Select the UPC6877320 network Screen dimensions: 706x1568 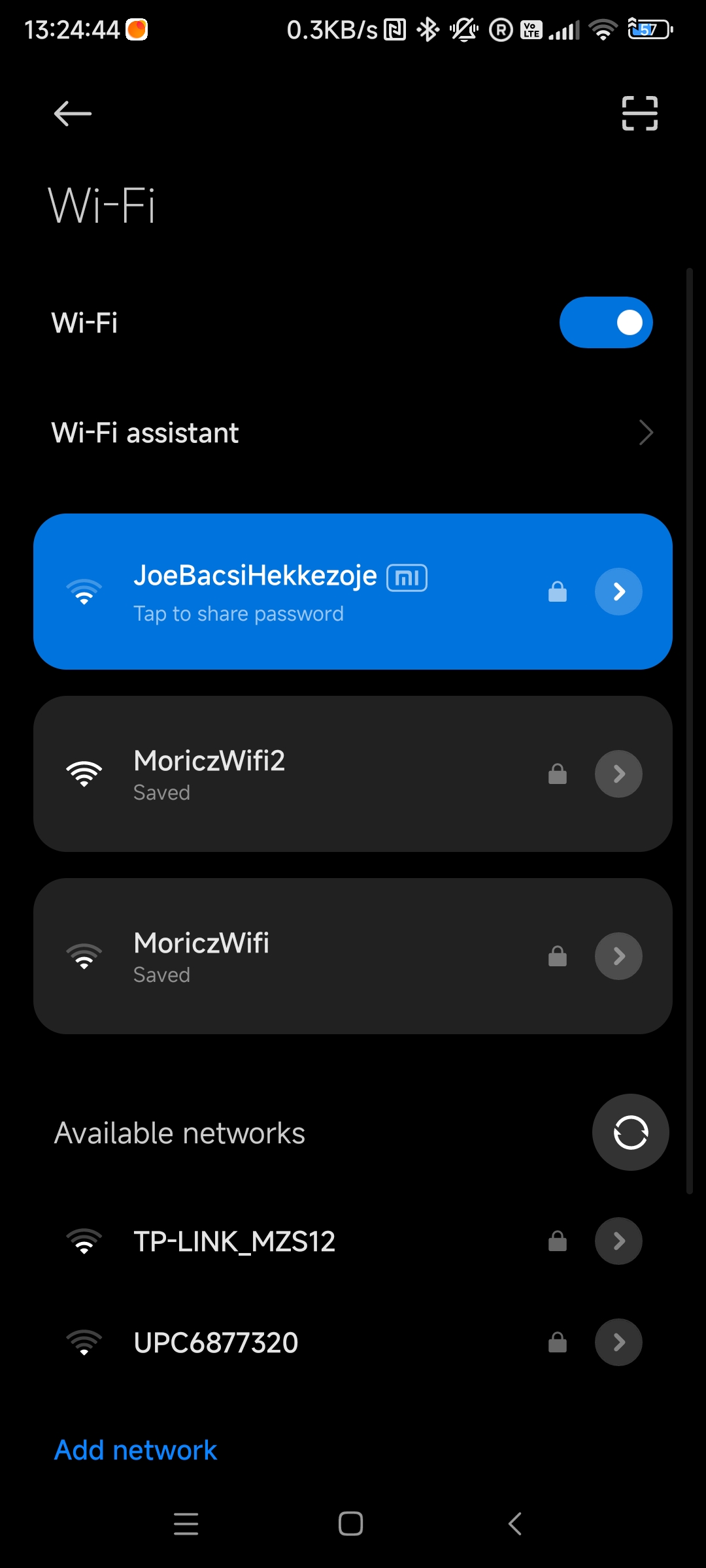coord(353,1343)
